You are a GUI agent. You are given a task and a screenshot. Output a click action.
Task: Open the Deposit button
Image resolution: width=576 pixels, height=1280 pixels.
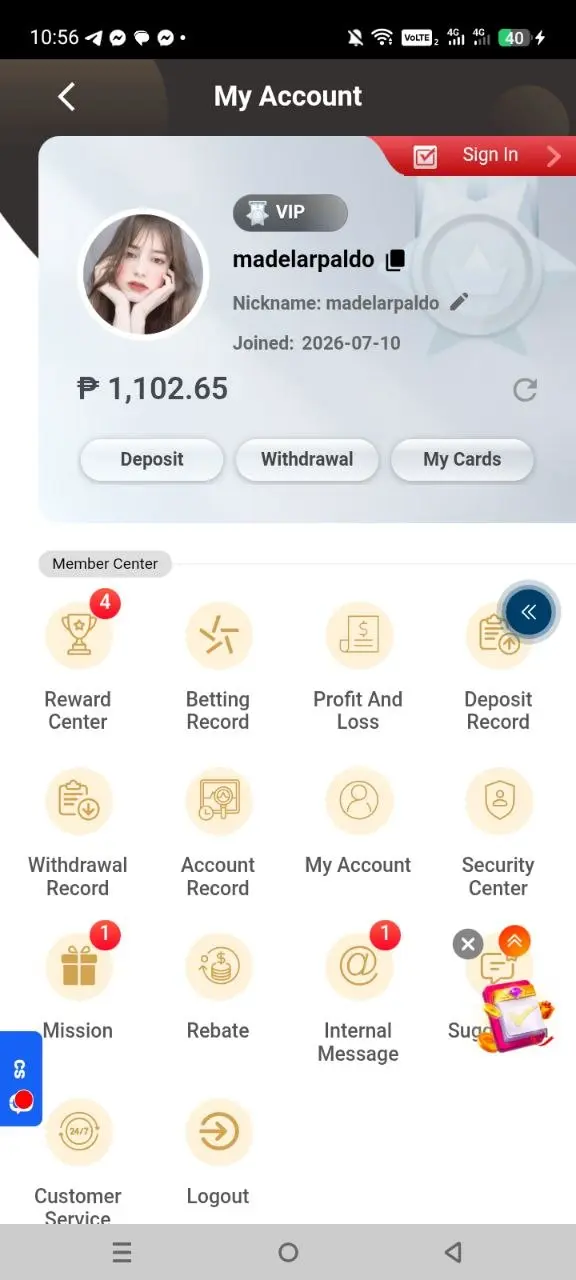pyautogui.click(x=152, y=460)
